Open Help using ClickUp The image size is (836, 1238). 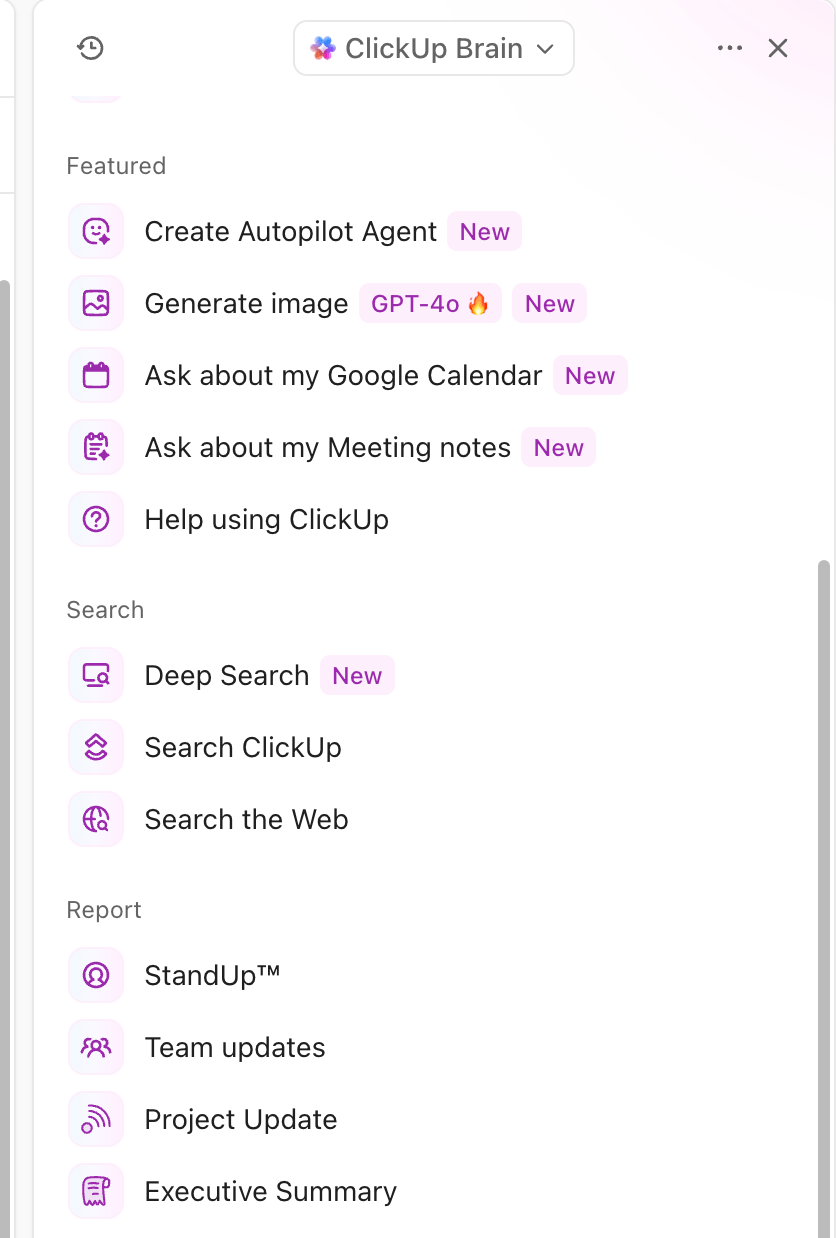(x=266, y=520)
